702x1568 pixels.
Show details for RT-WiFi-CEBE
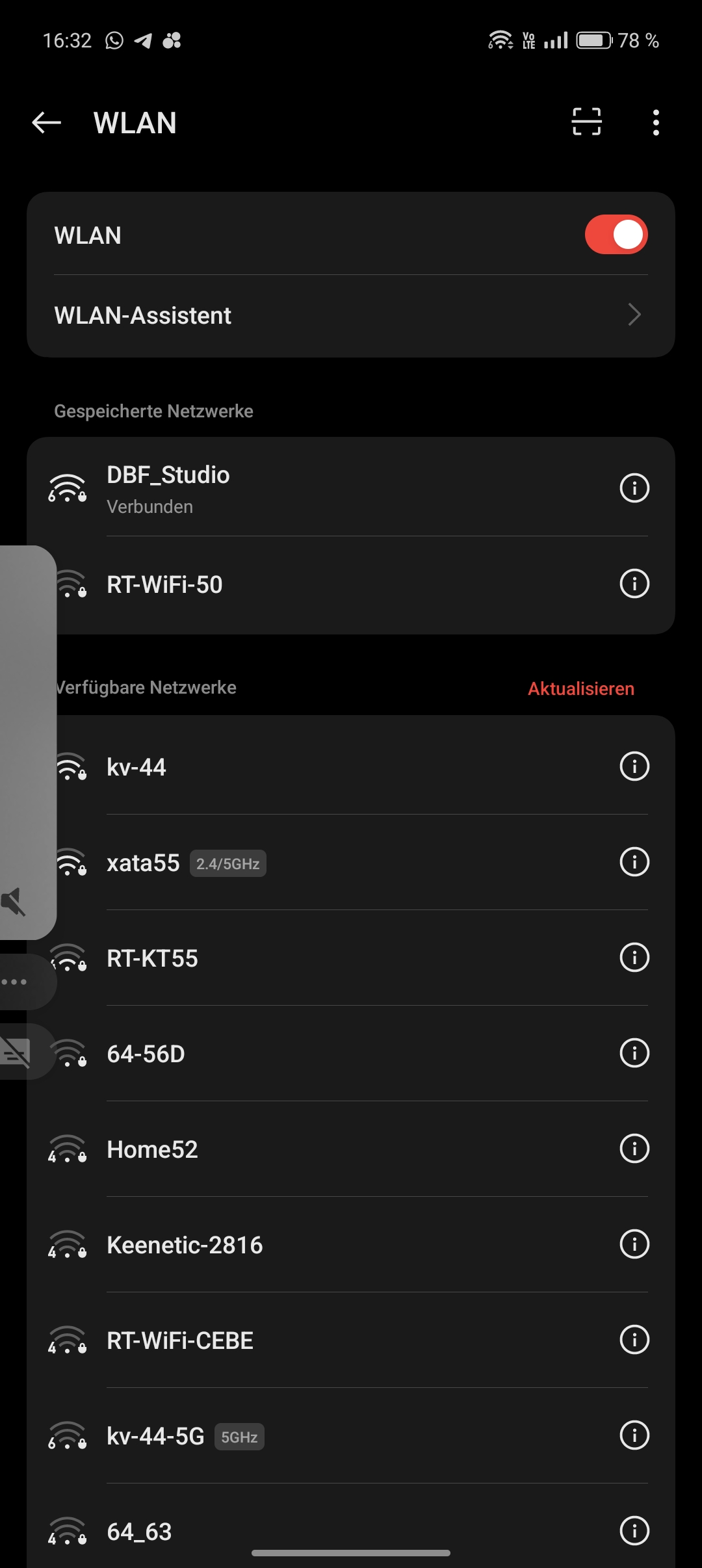coord(634,1340)
